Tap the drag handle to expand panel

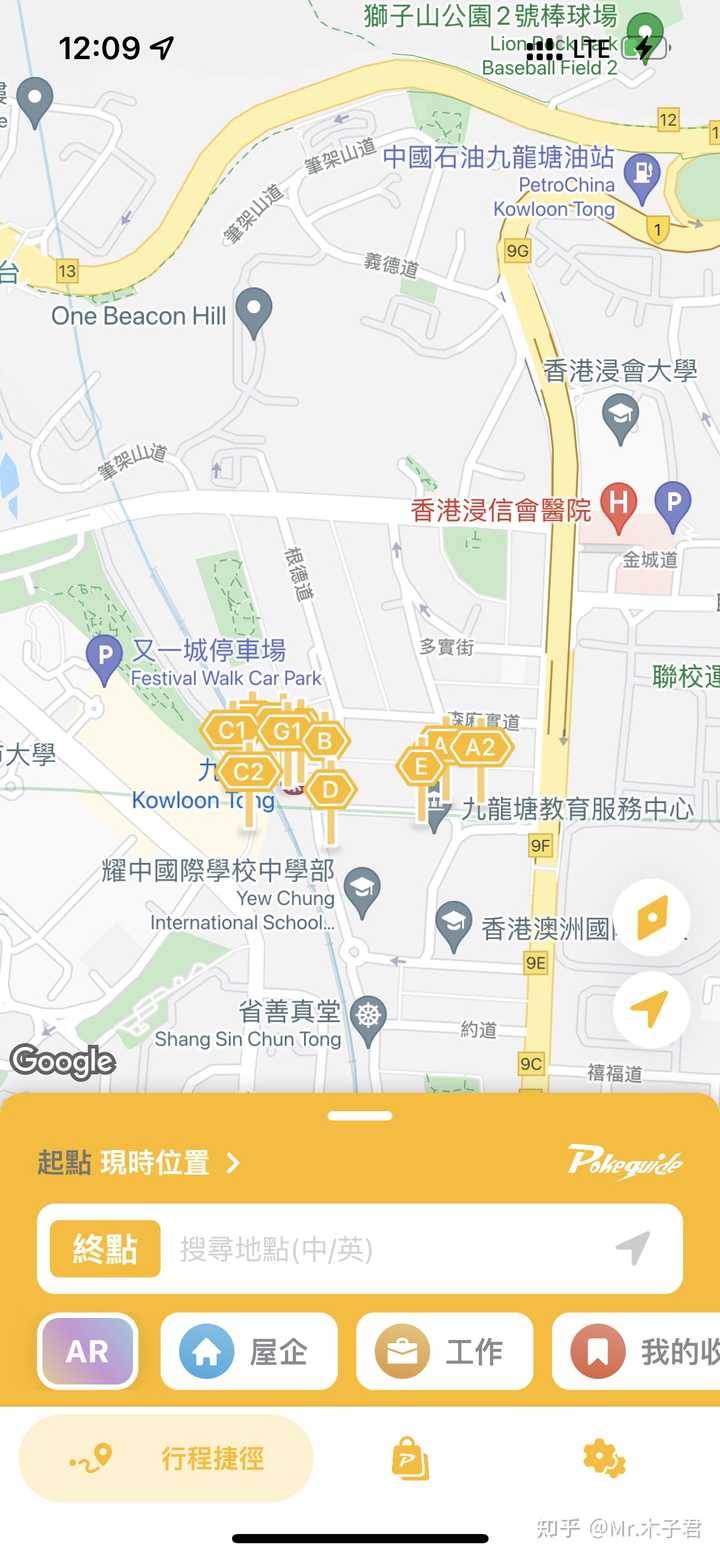[x=360, y=1116]
